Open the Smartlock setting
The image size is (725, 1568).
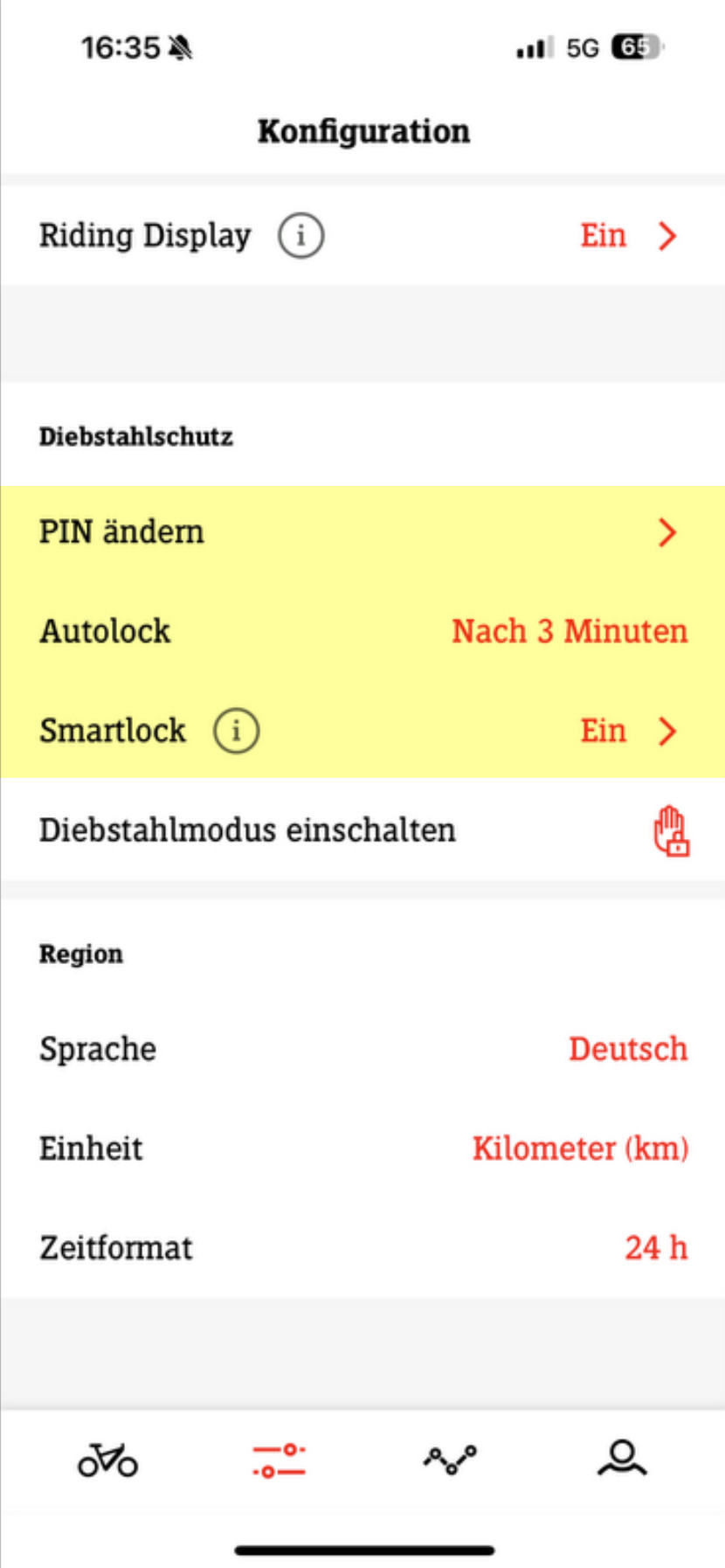coord(627,731)
